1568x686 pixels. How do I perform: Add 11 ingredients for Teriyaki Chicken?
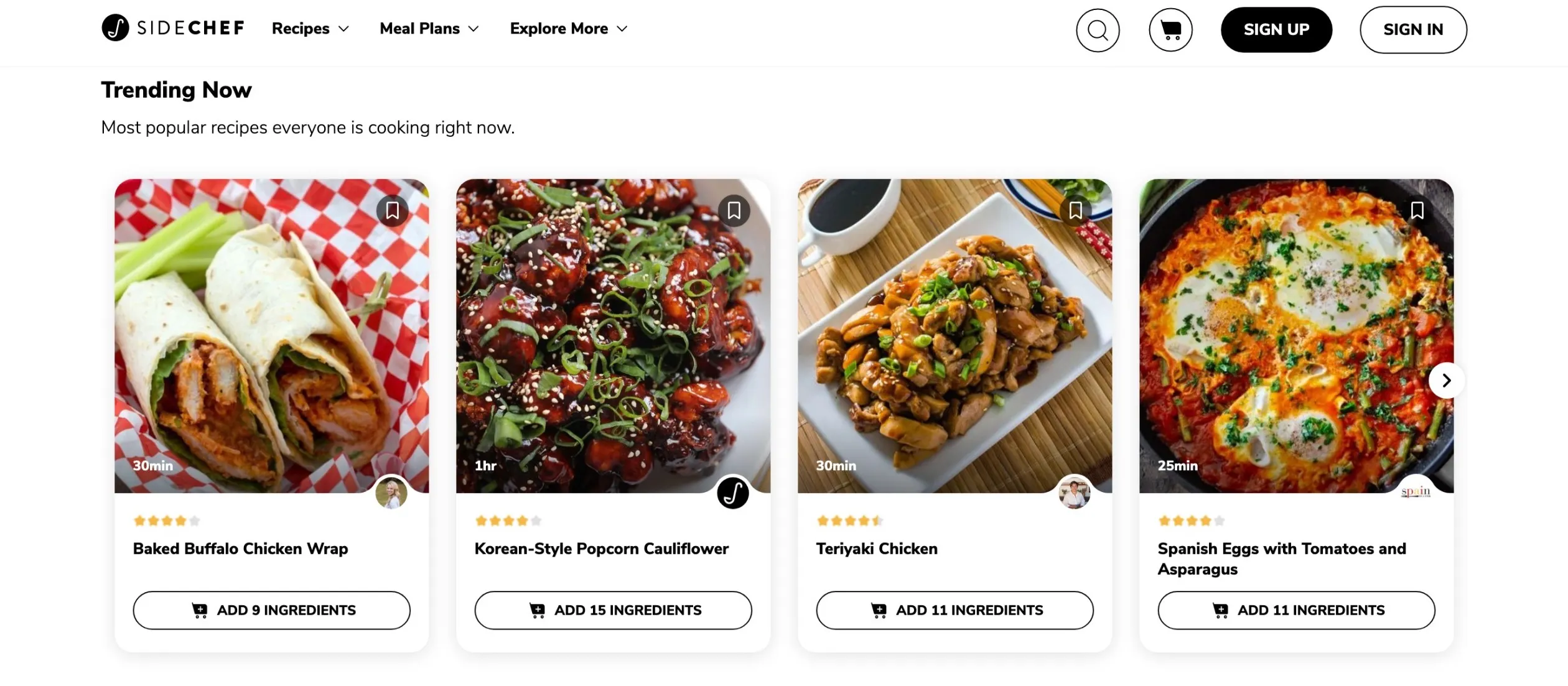coord(954,610)
